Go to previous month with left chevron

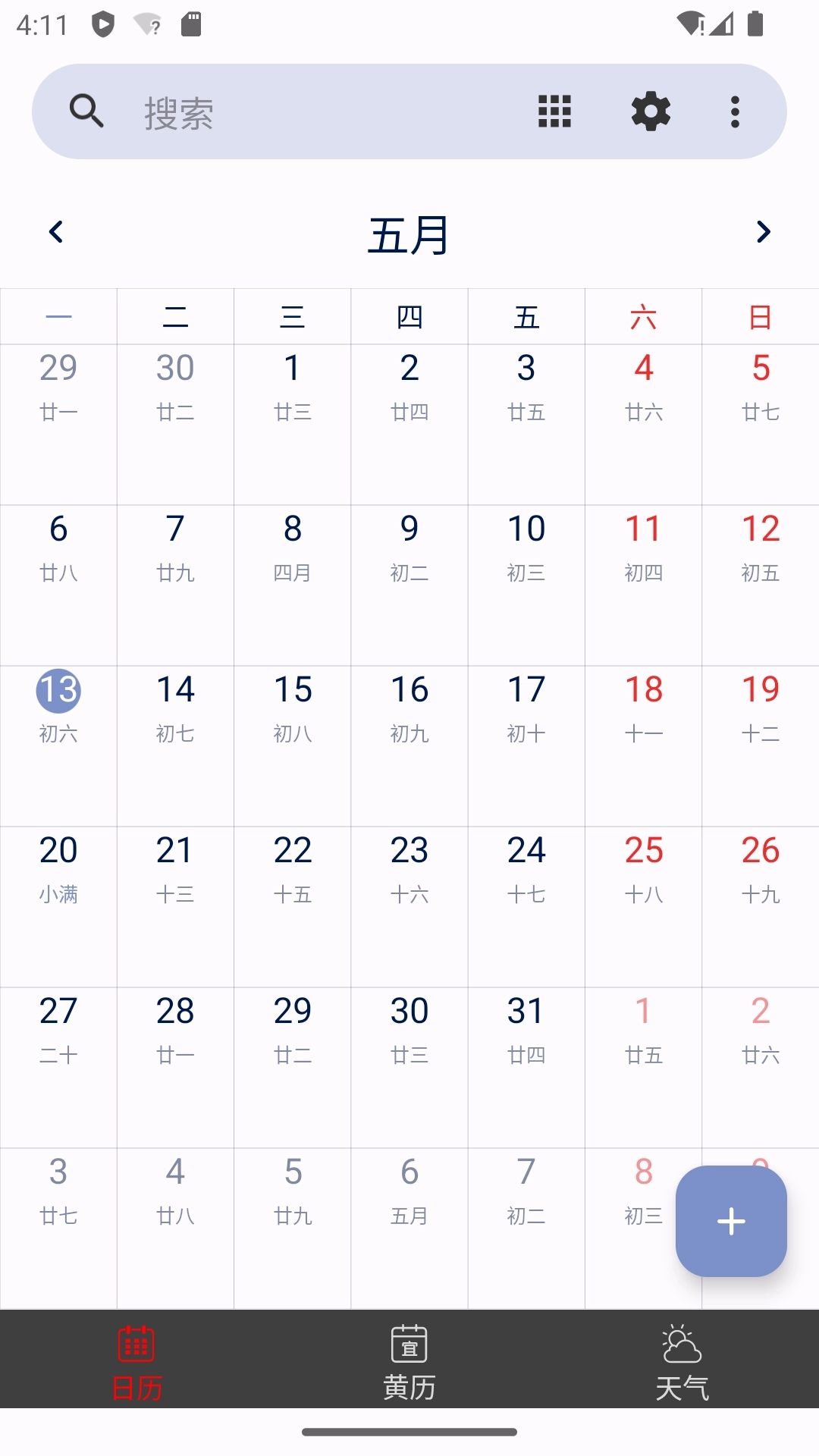(x=55, y=231)
